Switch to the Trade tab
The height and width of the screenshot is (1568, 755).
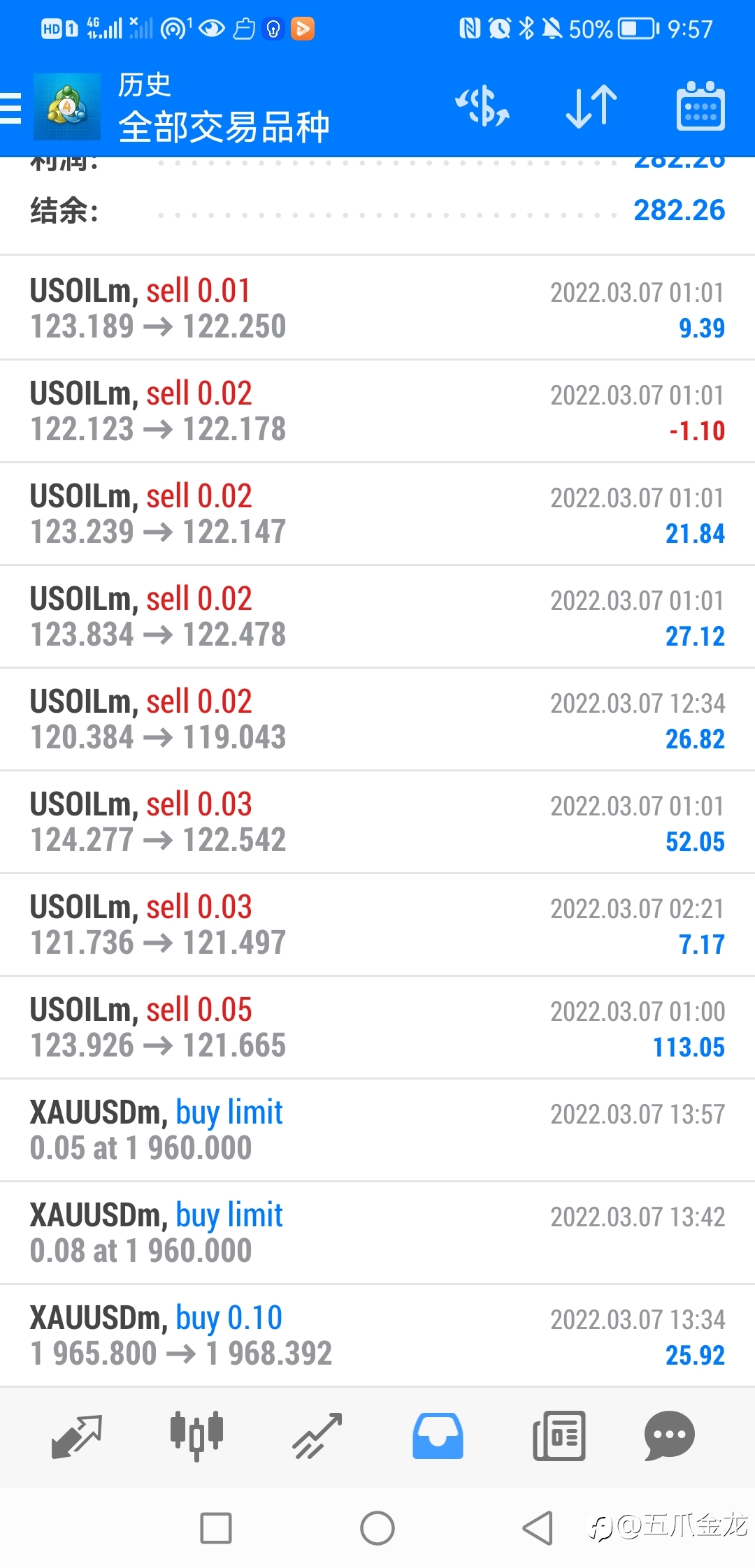[x=317, y=1437]
